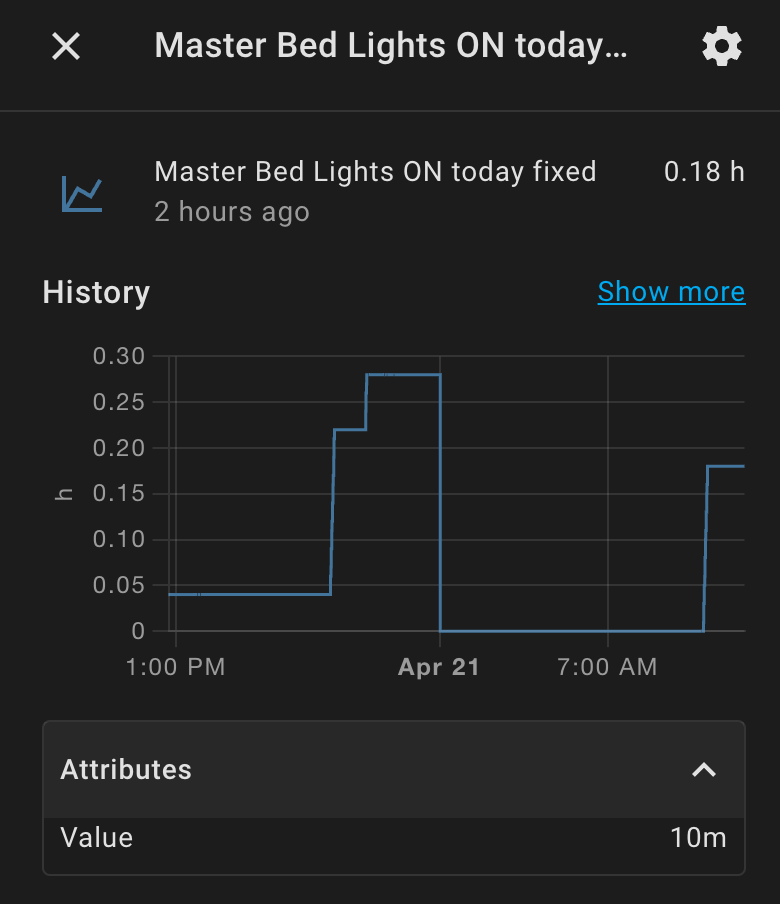The height and width of the screenshot is (904, 780).
Task: Open the entity settings gear
Action: [722, 46]
